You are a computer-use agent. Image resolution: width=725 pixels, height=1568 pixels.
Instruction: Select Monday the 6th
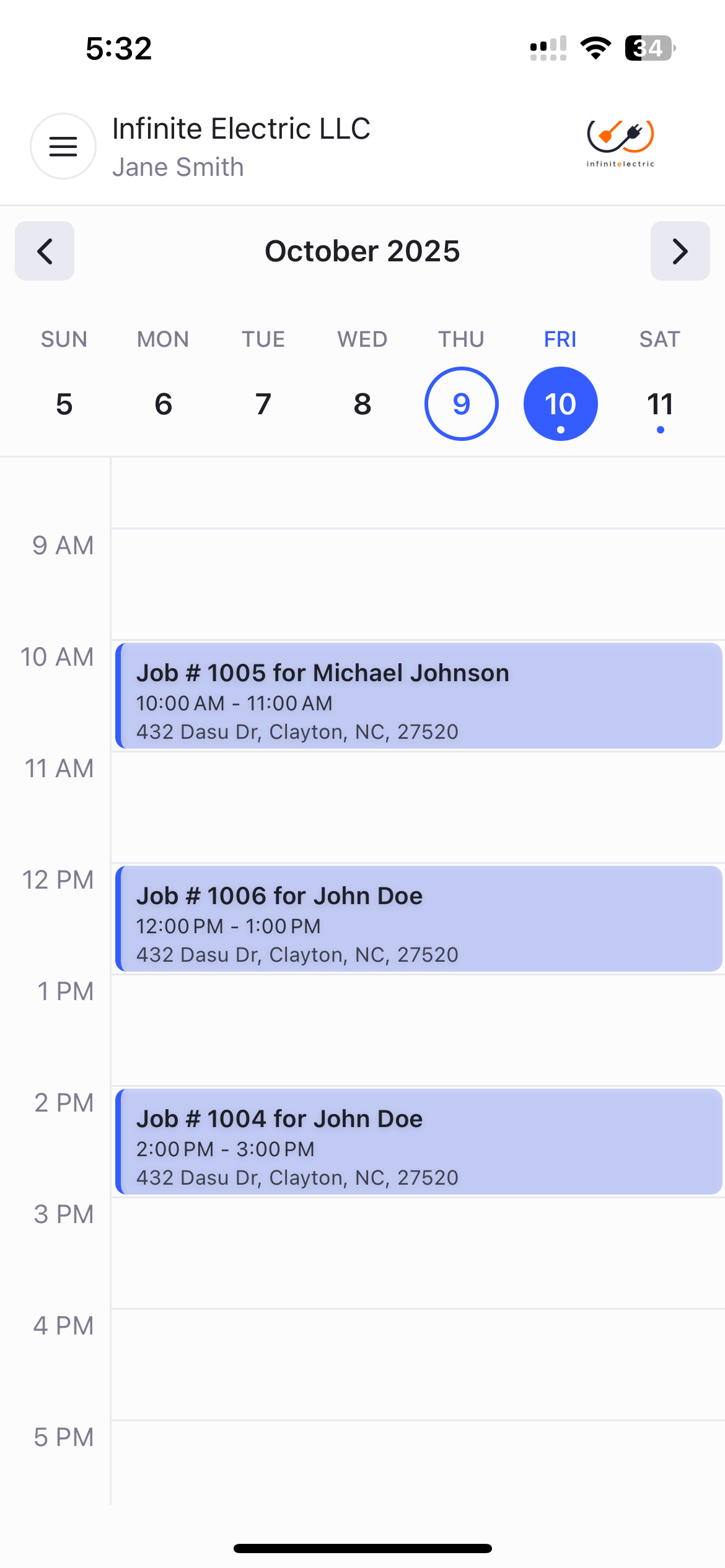point(163,404)
